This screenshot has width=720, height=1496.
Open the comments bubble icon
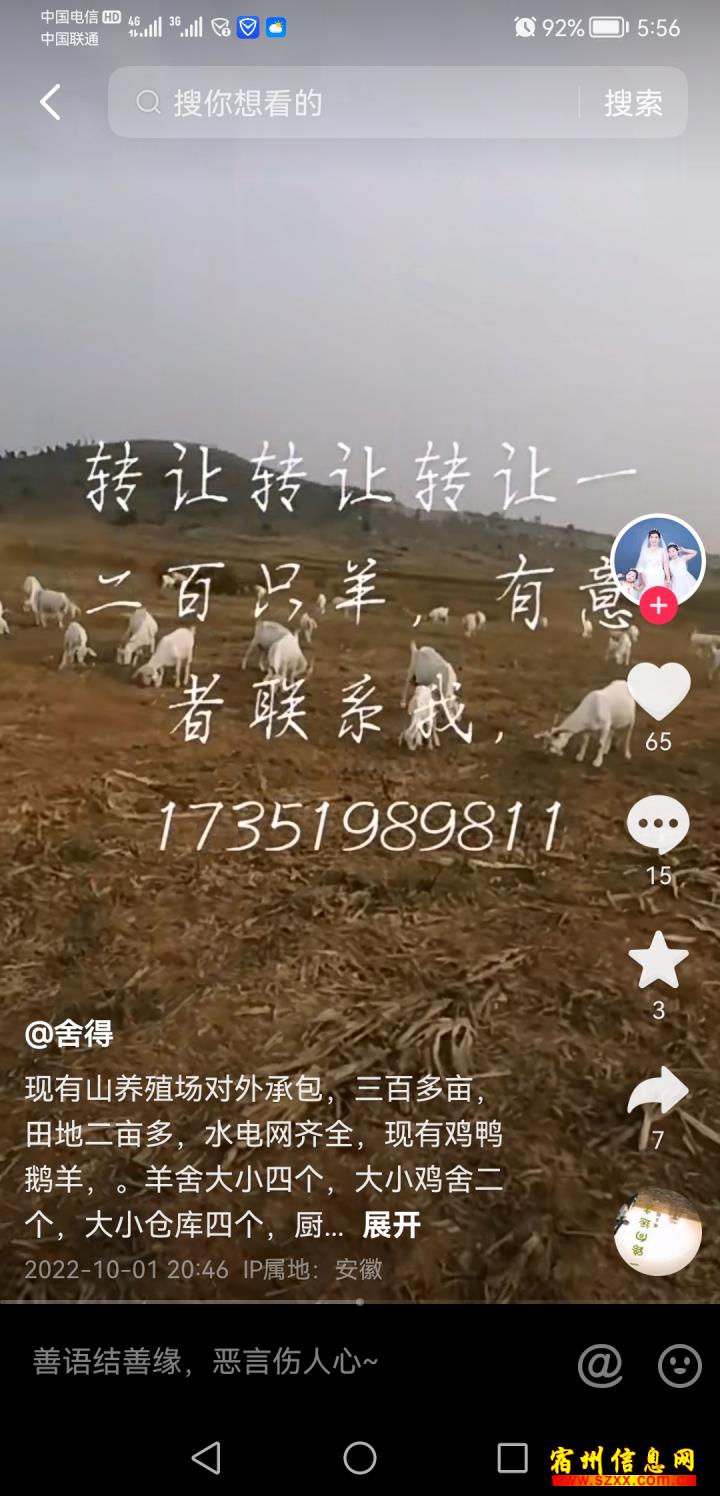tap(658, 826)
